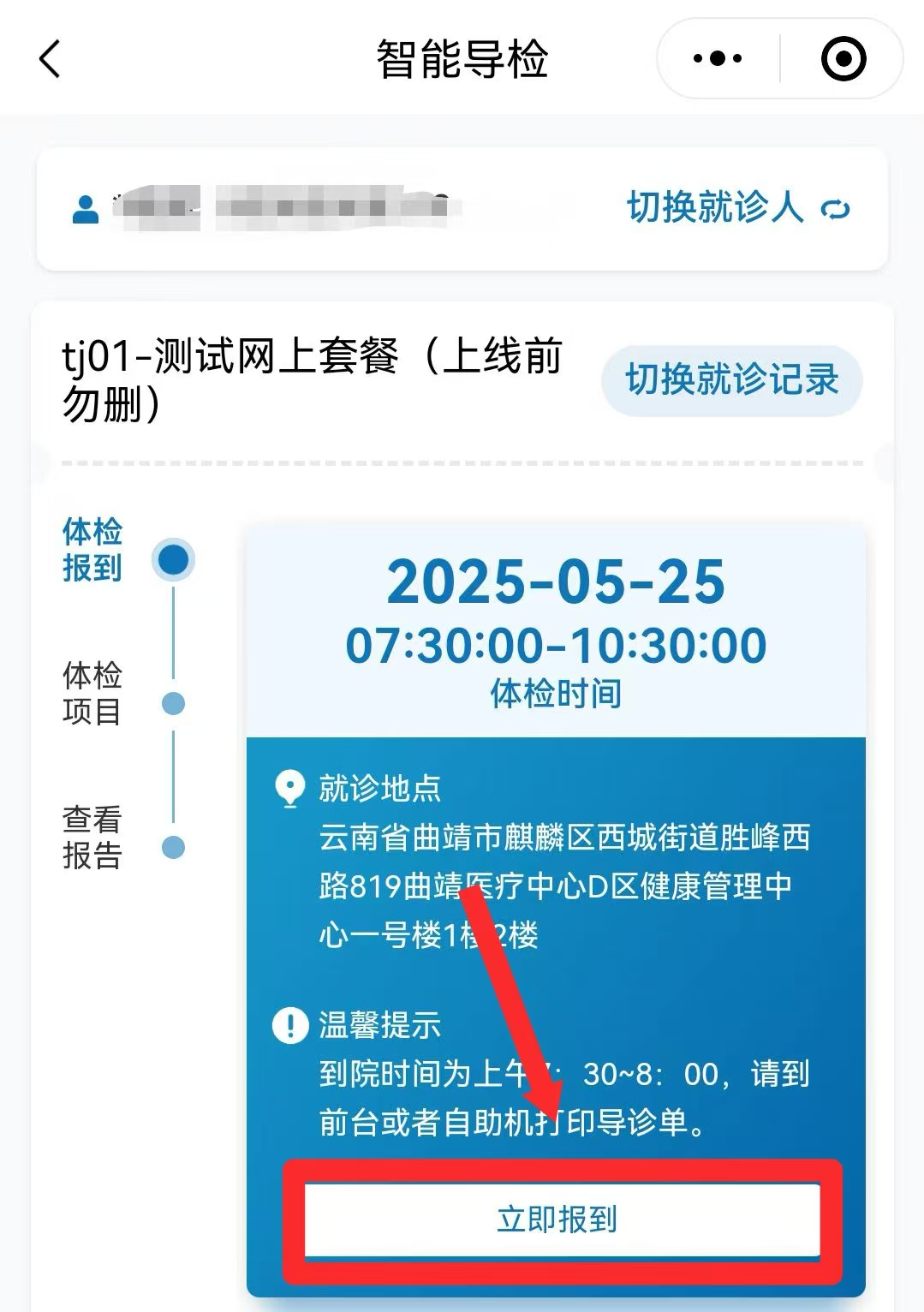The width and height of the screenshot is (924, 1312).
Task: Tap the blue progress line between steps
Action: 174,631
